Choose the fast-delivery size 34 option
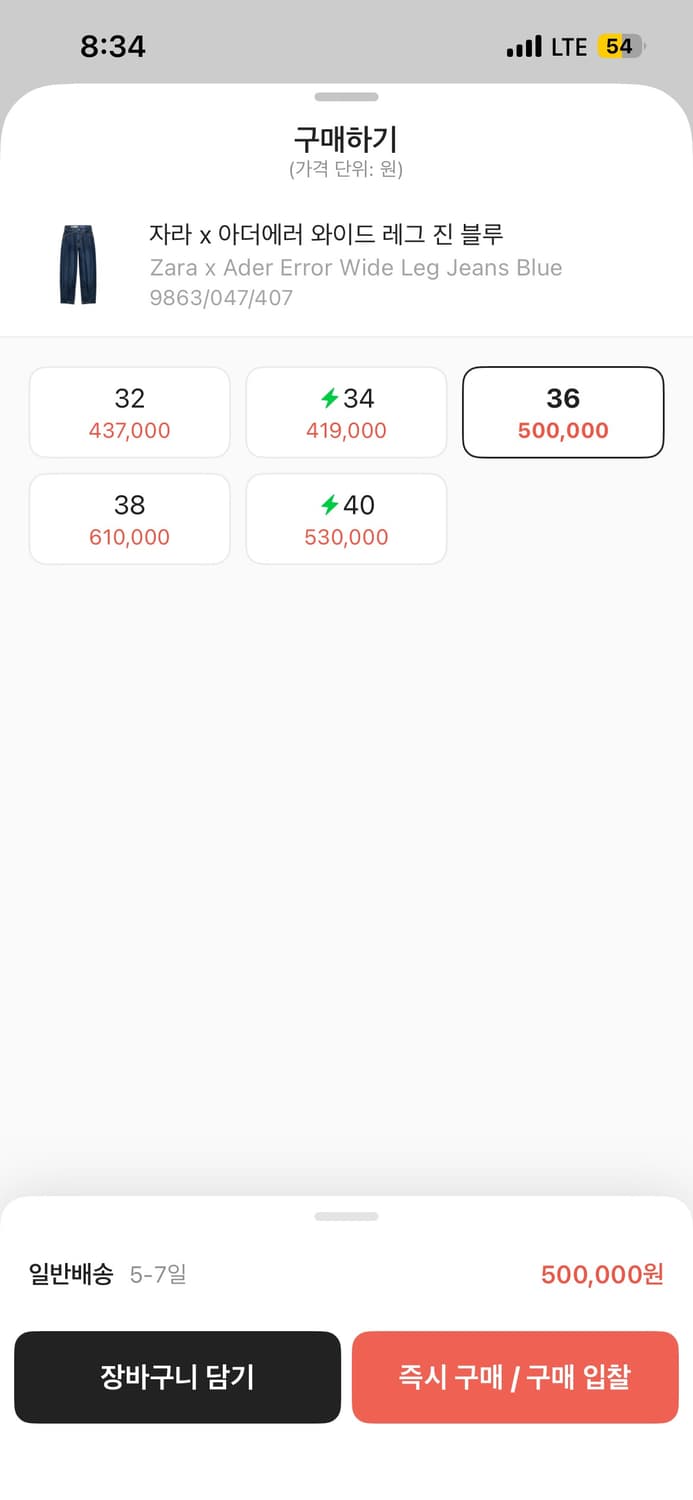Viewport: 693px width, 1500px height. 346,412
